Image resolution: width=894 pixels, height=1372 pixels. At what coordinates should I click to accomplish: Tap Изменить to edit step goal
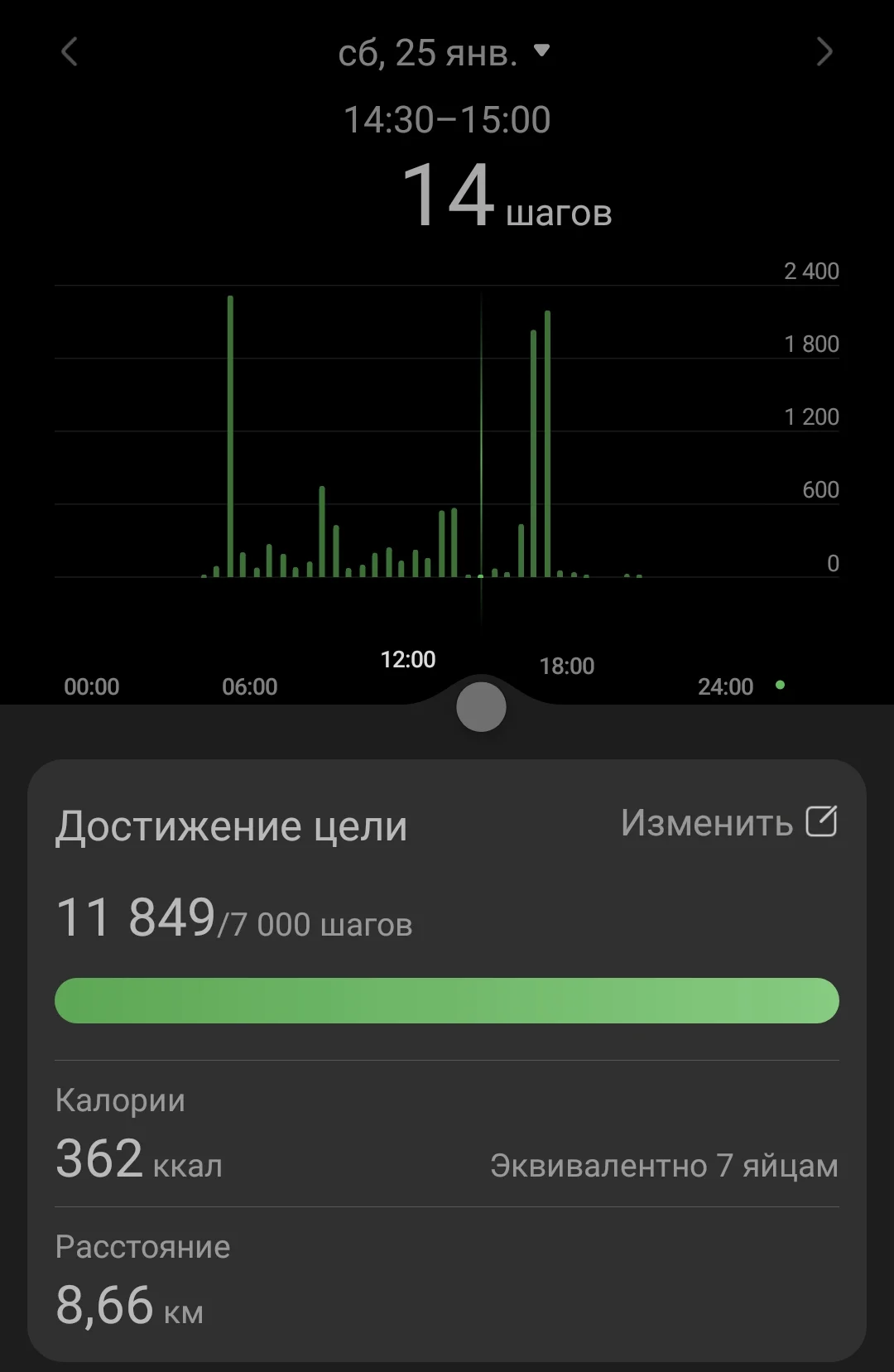tap(728, 822)
